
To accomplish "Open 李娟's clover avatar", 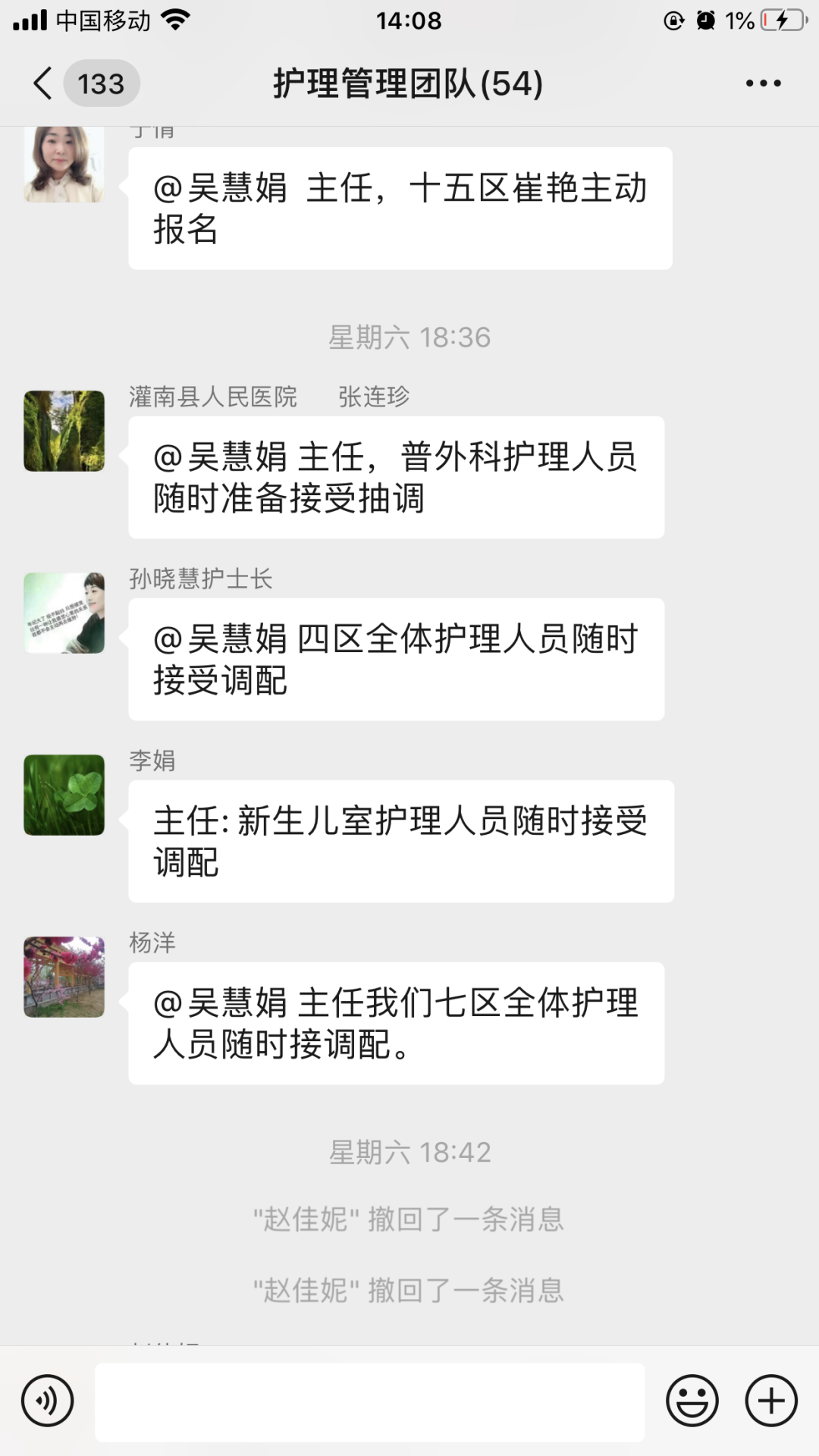I will (64, 795).
